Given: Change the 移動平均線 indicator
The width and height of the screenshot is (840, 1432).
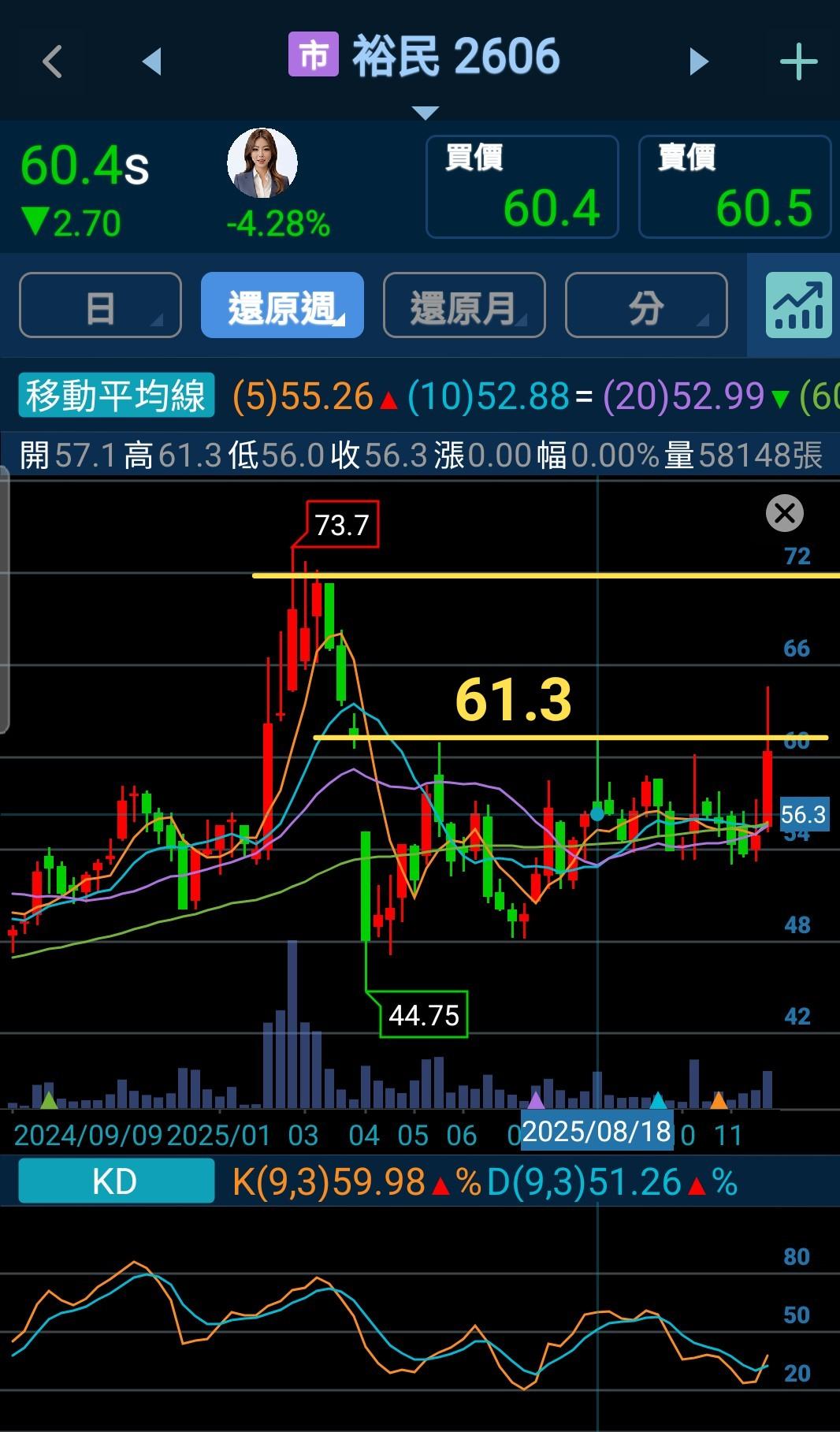Looking at the screenshot, I should coord(117,396).
